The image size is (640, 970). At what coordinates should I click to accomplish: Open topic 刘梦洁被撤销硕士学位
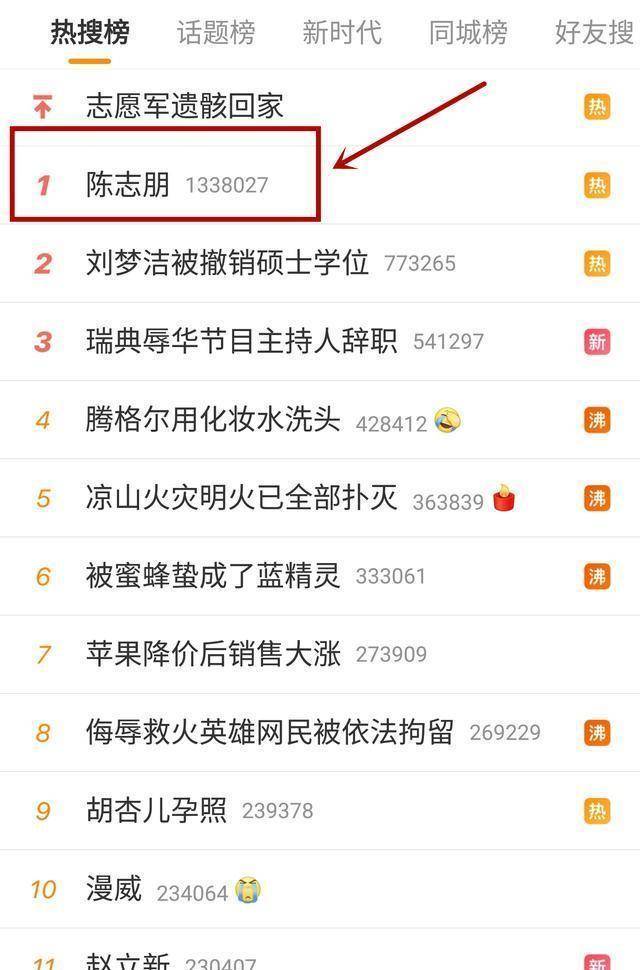pyautogui.click(x=227, y=263)
